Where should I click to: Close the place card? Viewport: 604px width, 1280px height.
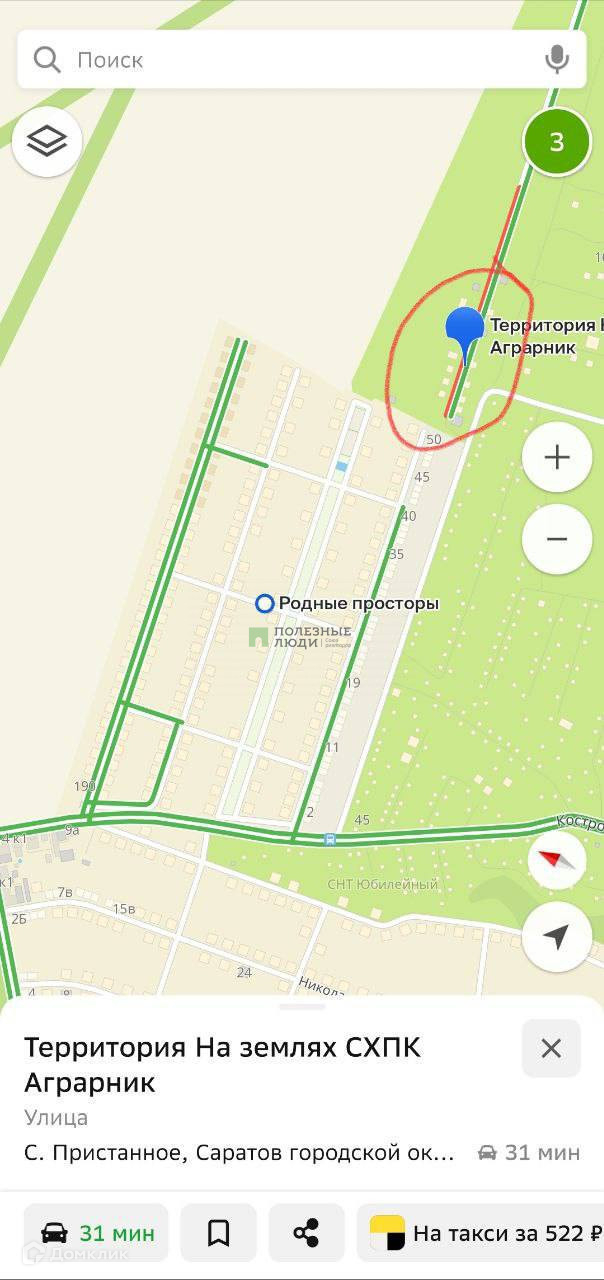551,1048
